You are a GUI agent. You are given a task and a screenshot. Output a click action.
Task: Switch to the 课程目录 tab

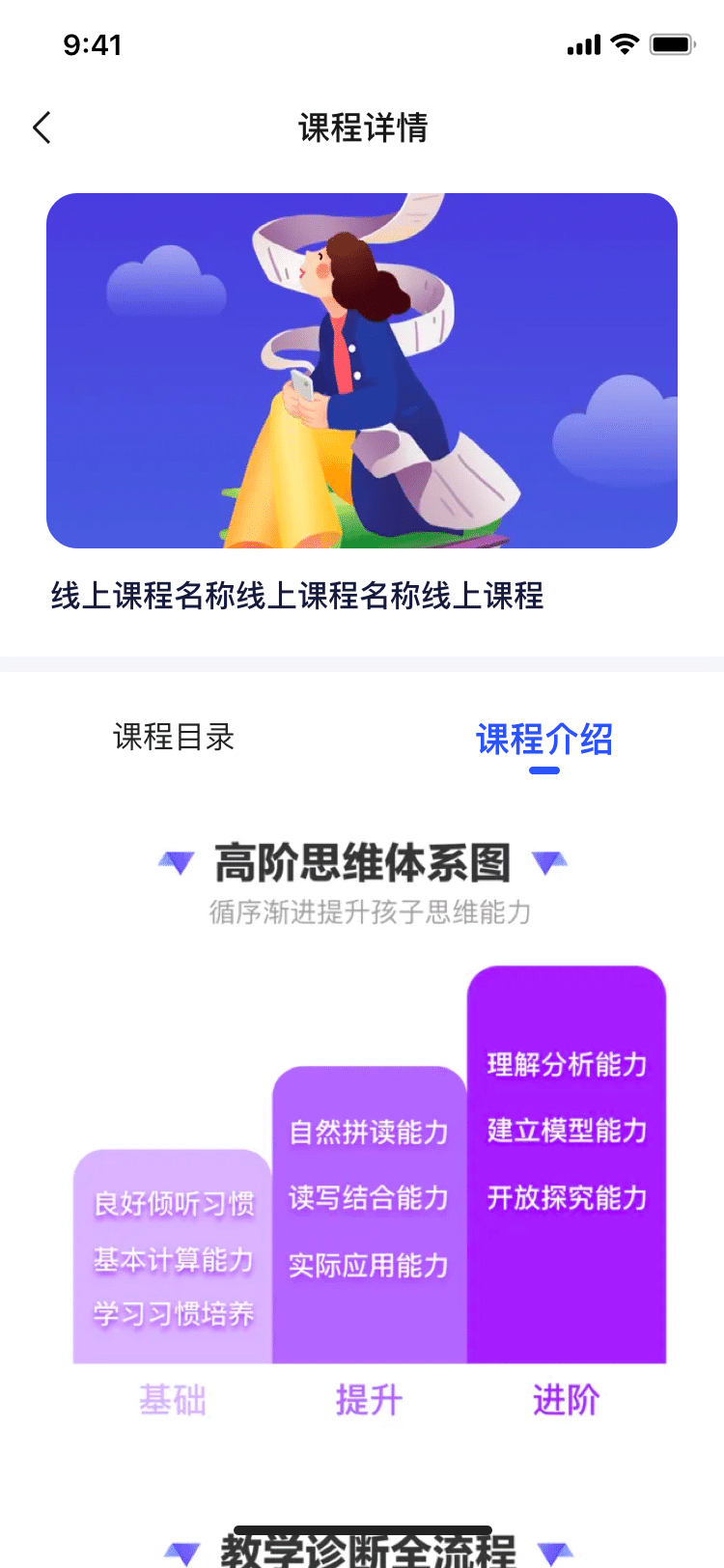pos(175,738)
